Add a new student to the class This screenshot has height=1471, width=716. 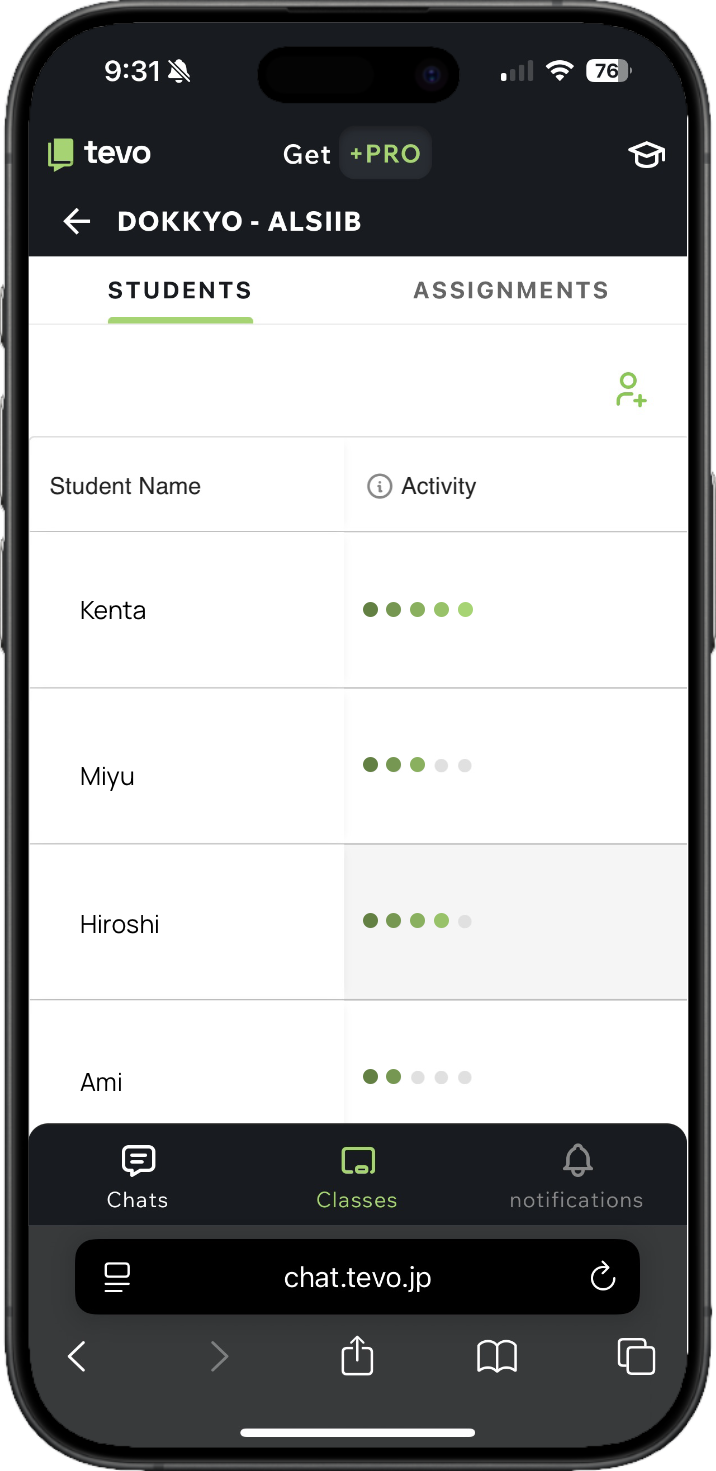pos(631,389)
